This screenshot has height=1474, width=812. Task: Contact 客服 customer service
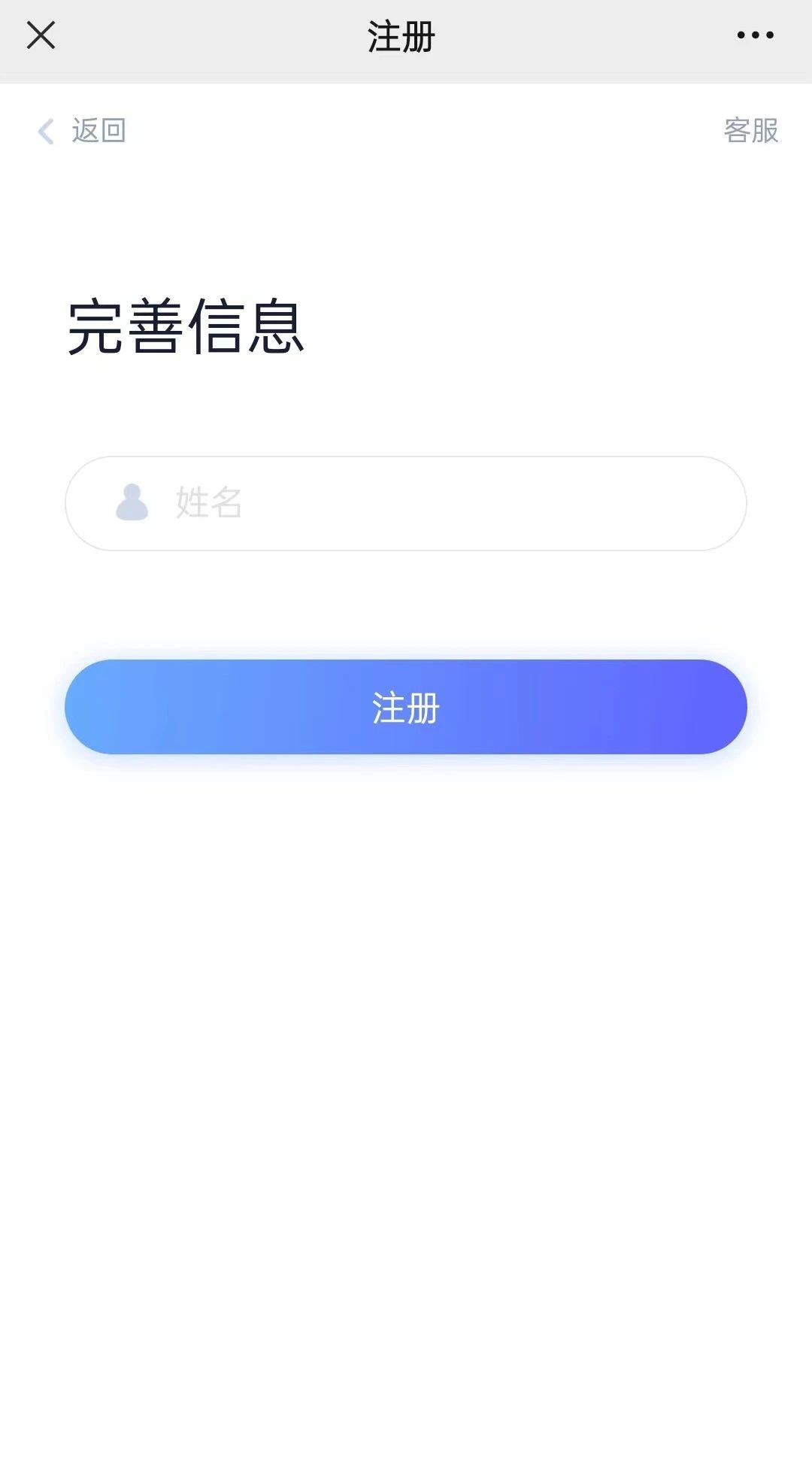(x=750, y=131)
